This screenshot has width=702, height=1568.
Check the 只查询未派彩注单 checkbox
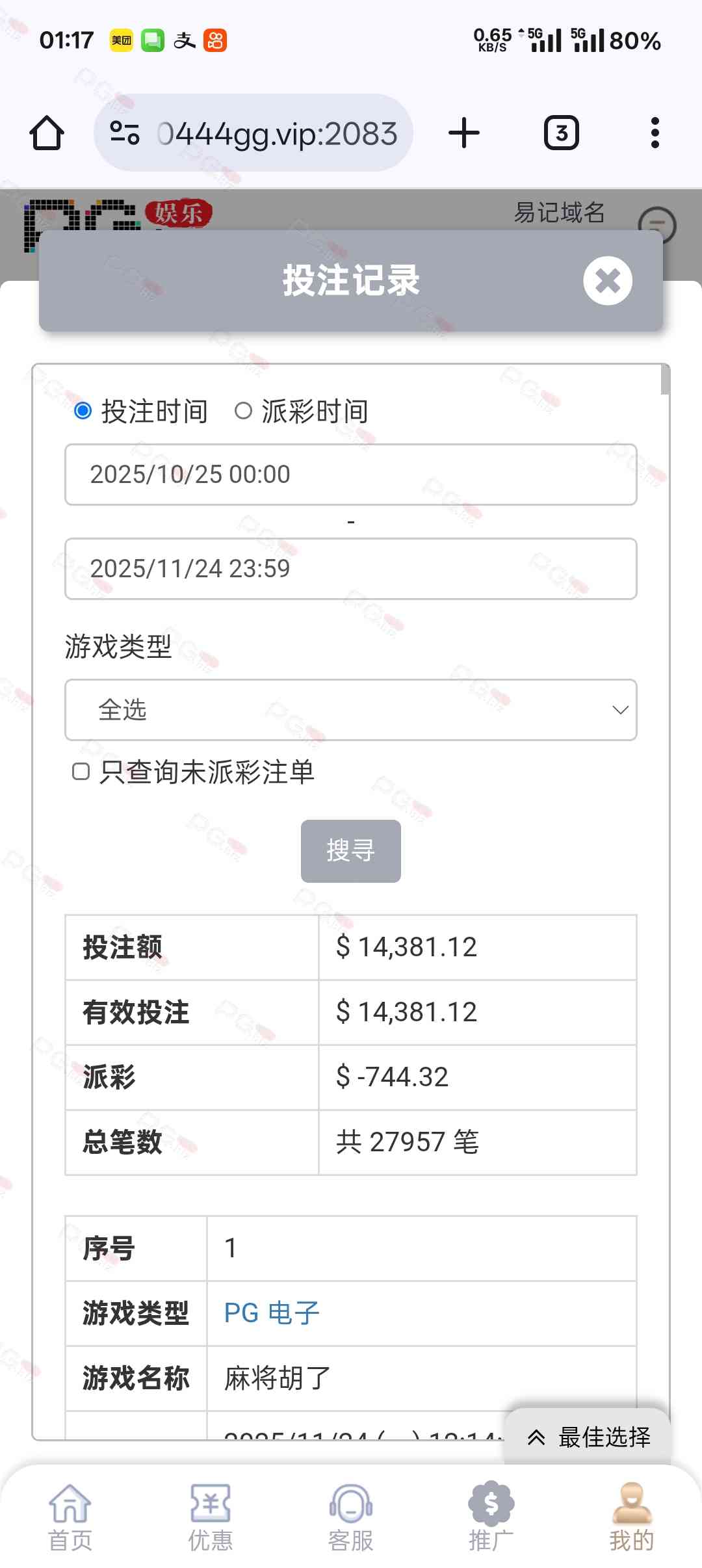point(81,772)
